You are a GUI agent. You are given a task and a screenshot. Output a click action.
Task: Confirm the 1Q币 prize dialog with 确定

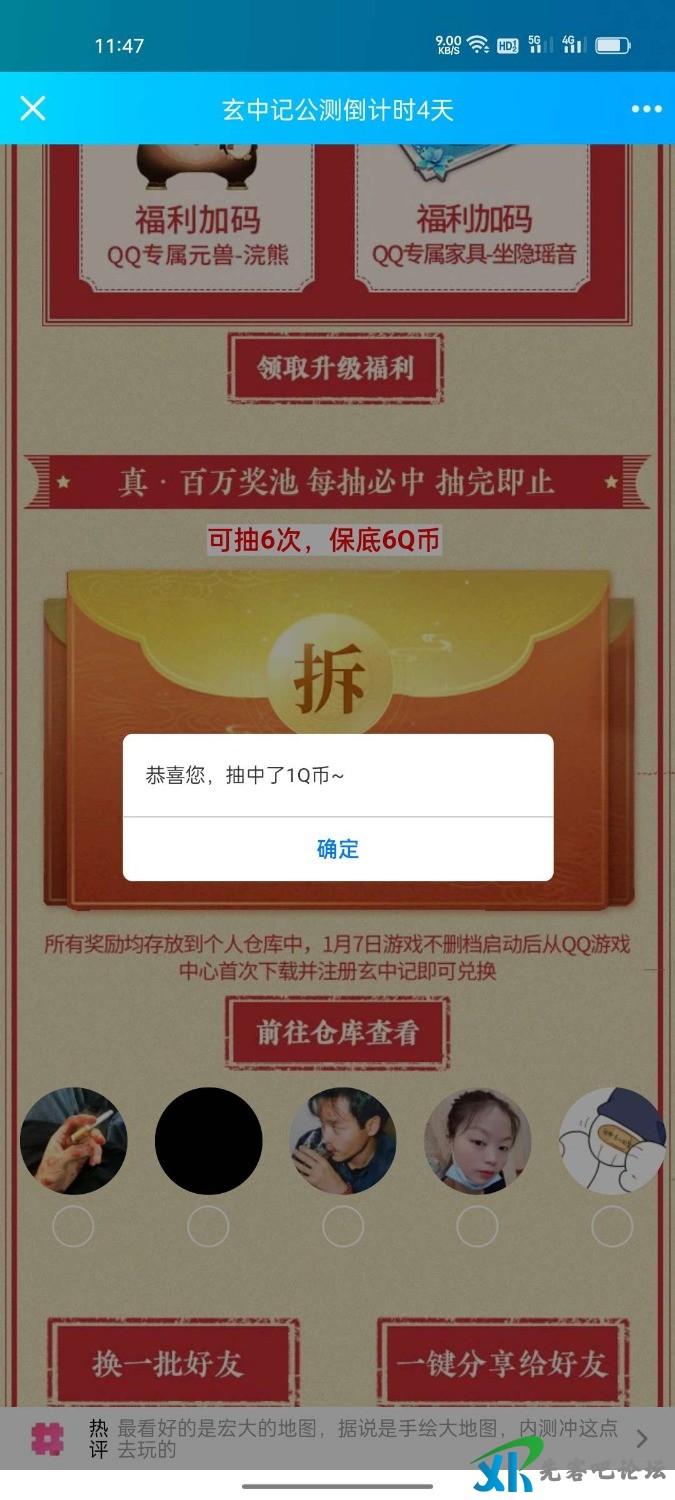338,849
